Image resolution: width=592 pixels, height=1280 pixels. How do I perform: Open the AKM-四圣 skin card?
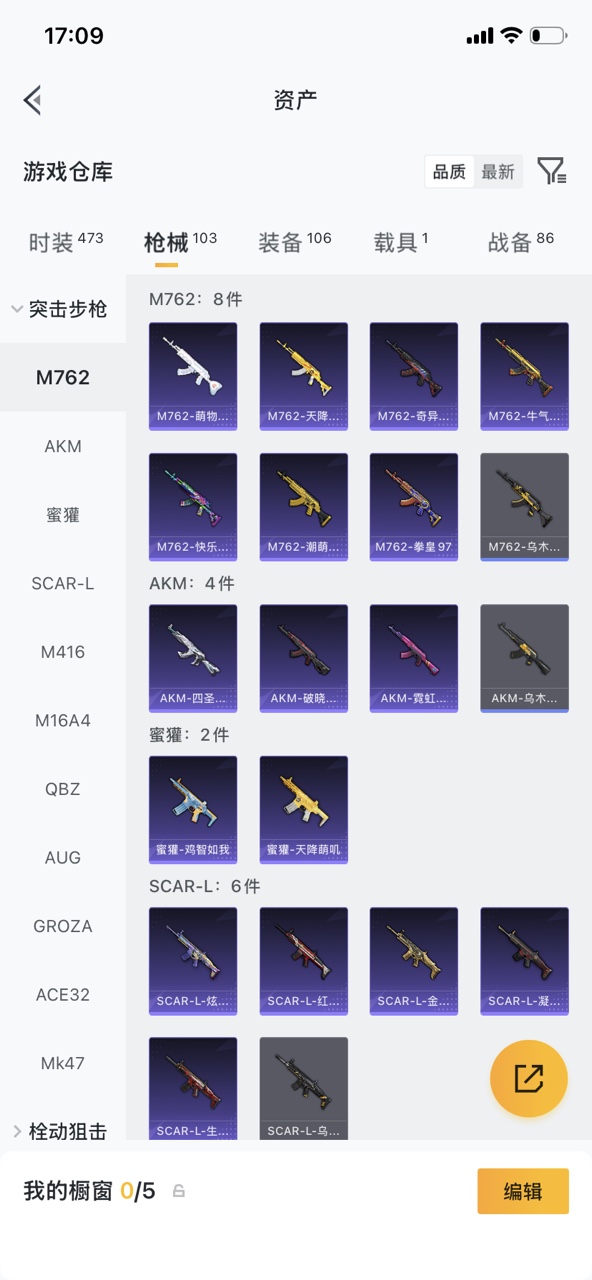[x=193, y=658]
